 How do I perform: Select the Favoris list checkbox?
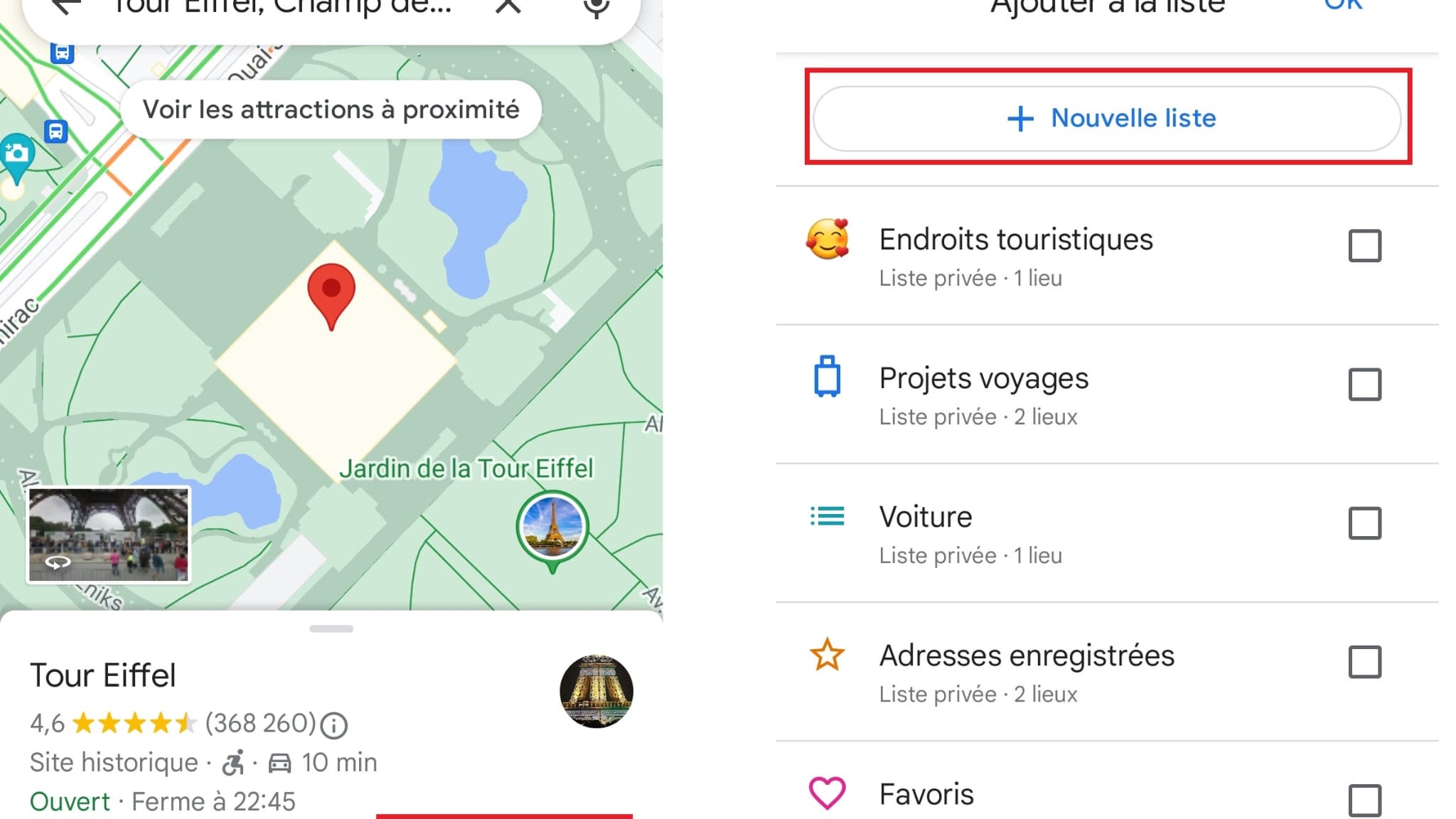point(1364,801)
